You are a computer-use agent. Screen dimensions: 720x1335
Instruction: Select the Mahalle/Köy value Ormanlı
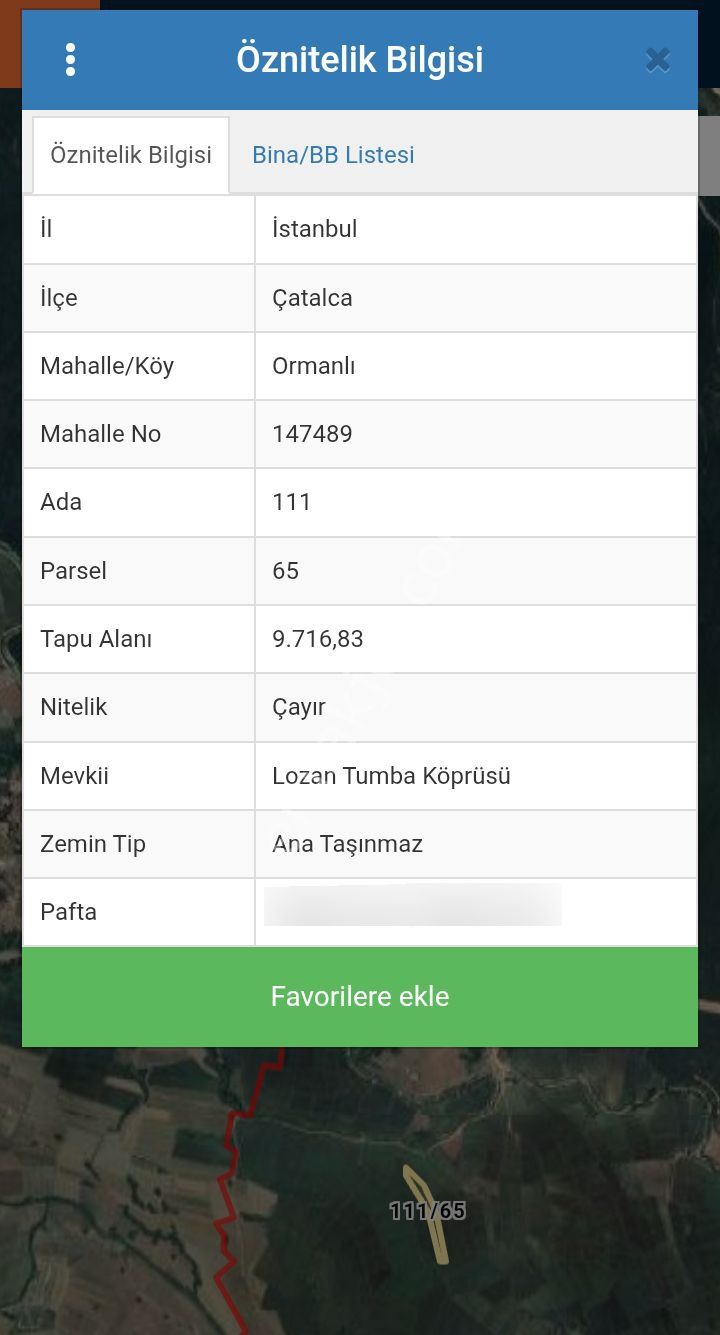coord(313,365)
